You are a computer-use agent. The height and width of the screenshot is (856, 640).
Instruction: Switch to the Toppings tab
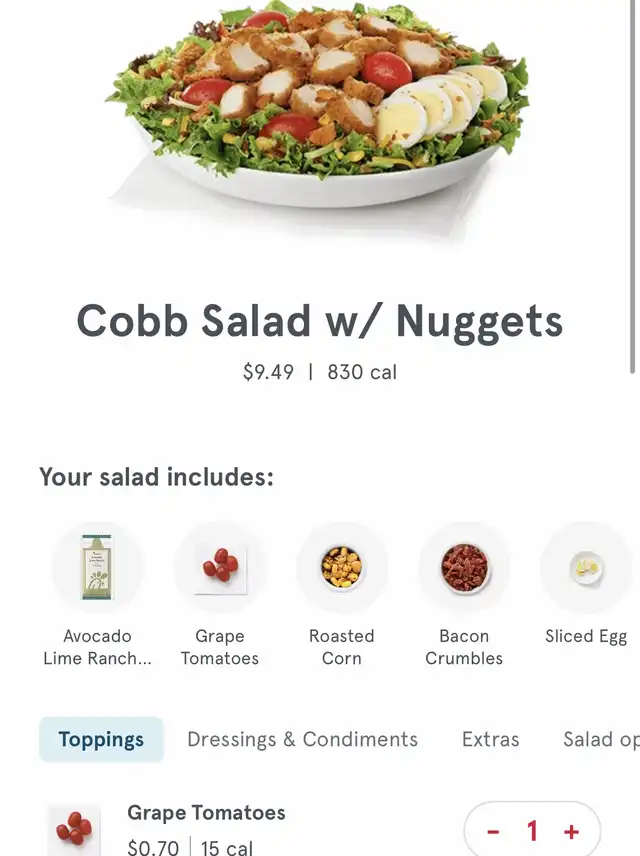pyautogui.click(x=101, y=740)
